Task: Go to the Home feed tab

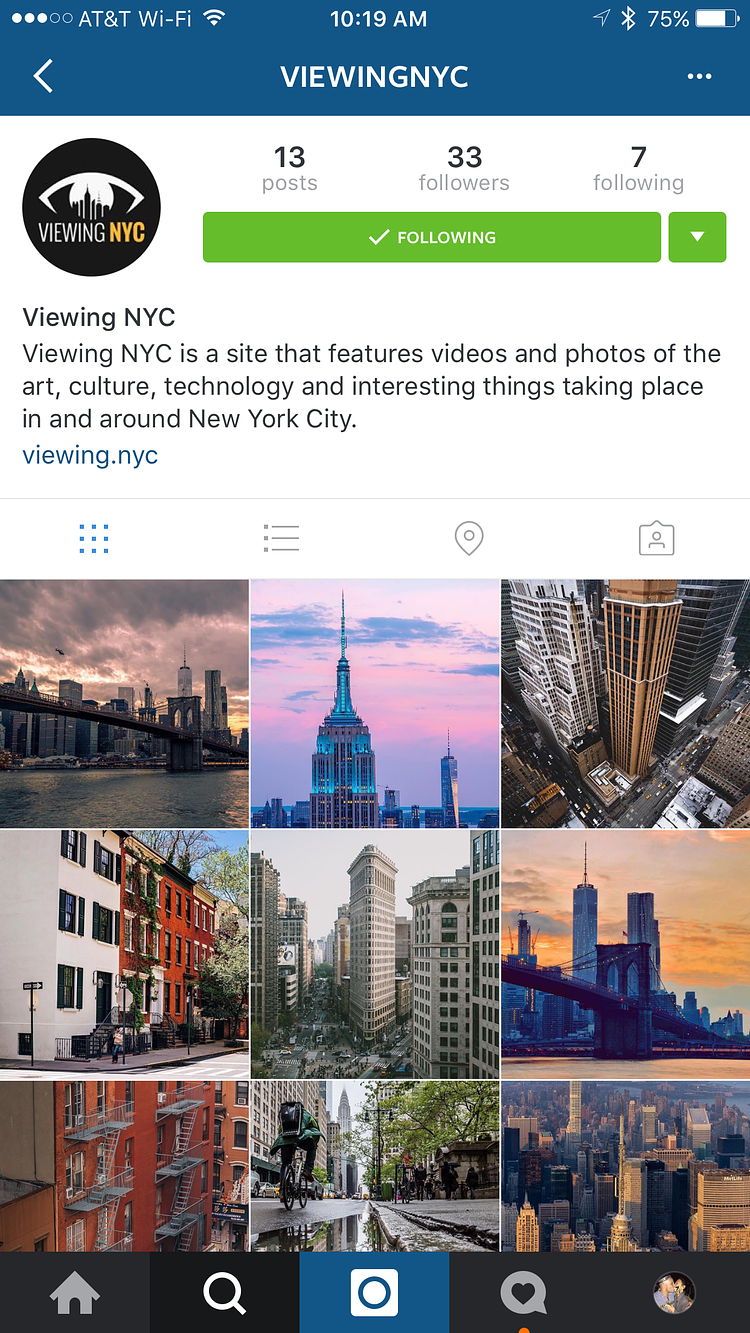Action: pyautogui.click(x=75, y=1293)
